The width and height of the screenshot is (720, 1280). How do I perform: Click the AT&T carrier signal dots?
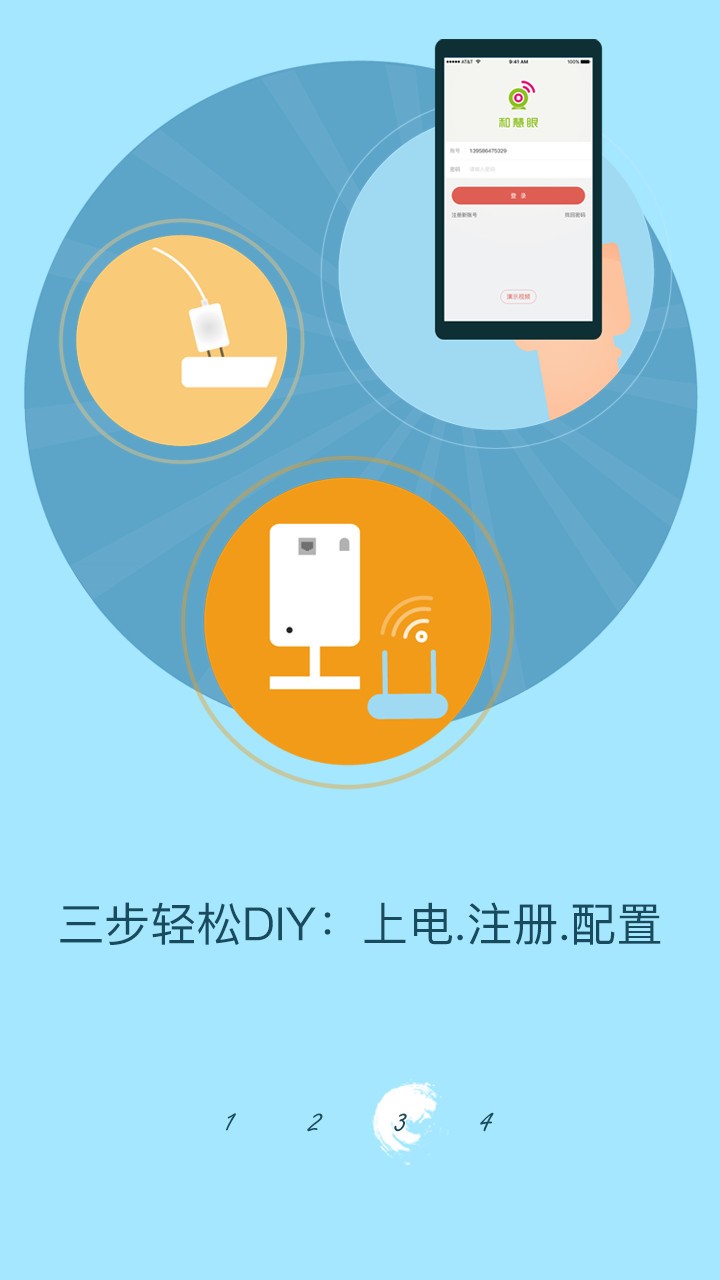pyautogui.click(x=452, y=62)
